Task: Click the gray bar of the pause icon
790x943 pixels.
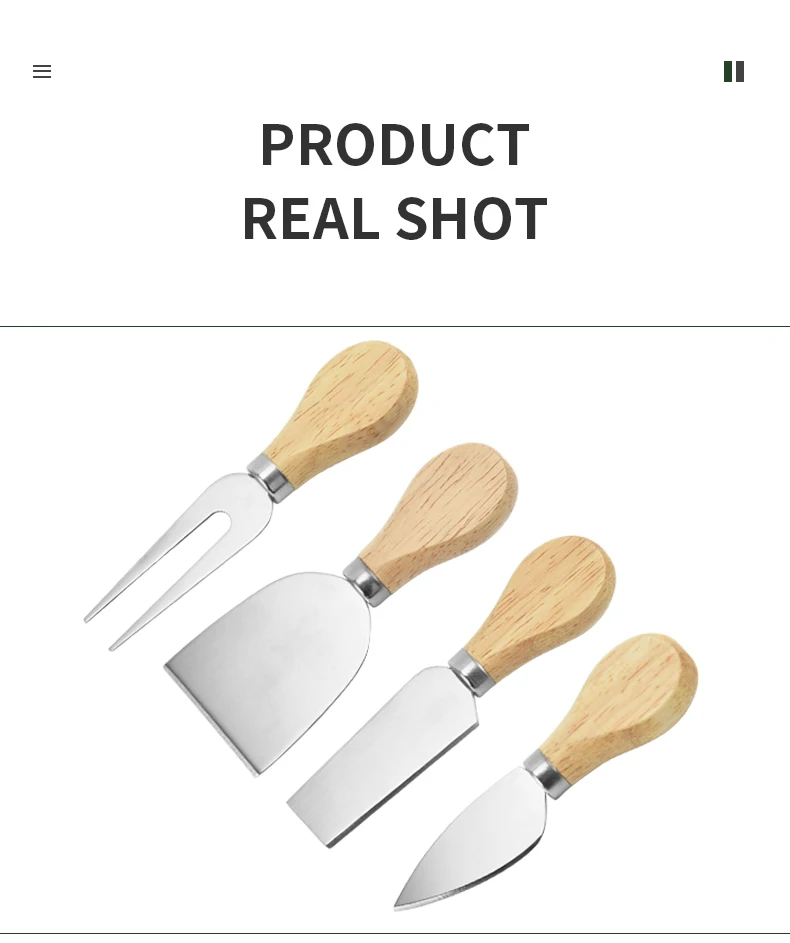Action: (740, 71)
